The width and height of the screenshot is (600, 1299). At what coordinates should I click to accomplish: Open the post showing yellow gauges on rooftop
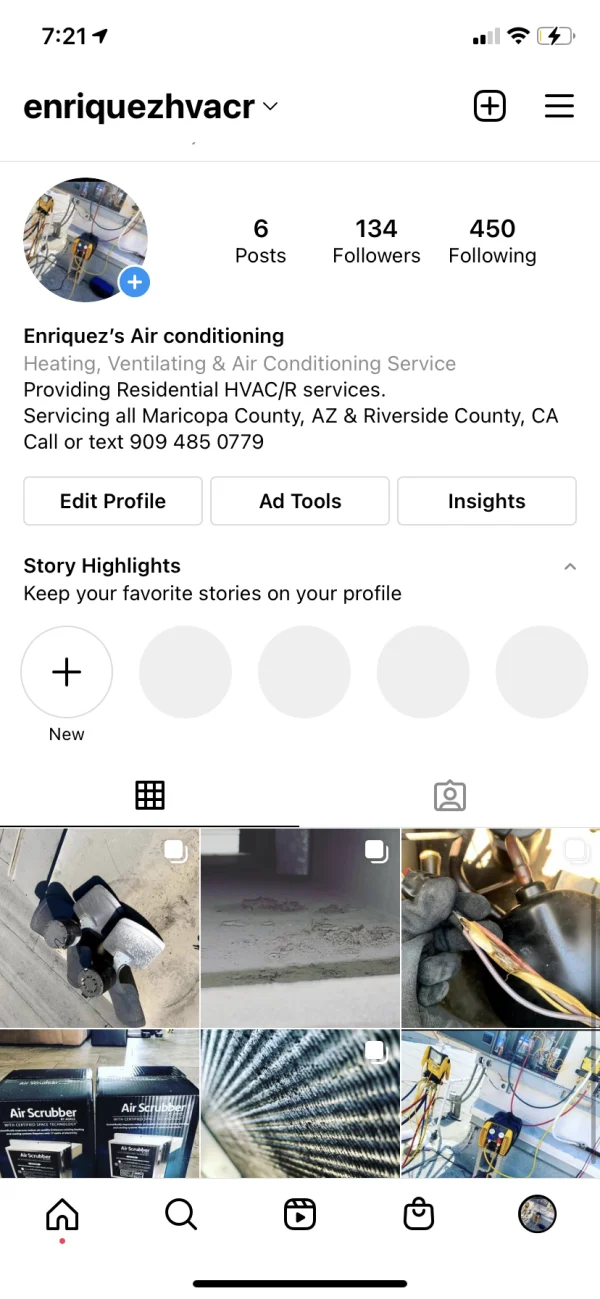[500, 1104]
